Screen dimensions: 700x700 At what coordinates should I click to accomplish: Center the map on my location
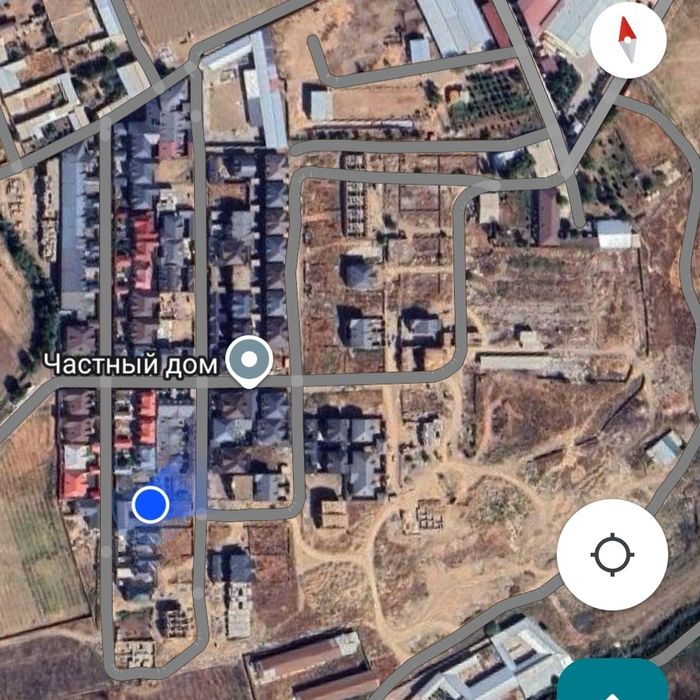tap(612, 554)
